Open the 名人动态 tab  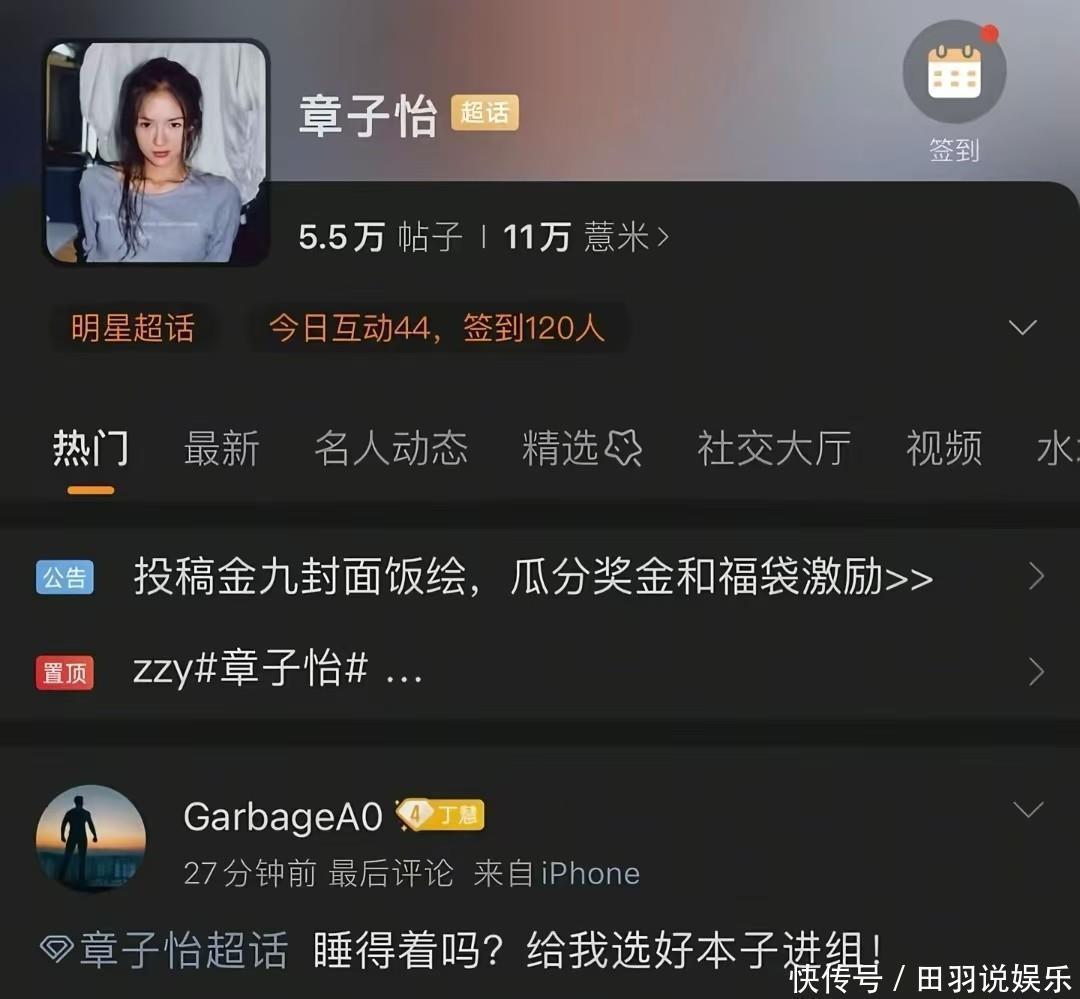(x=390, y=449)
